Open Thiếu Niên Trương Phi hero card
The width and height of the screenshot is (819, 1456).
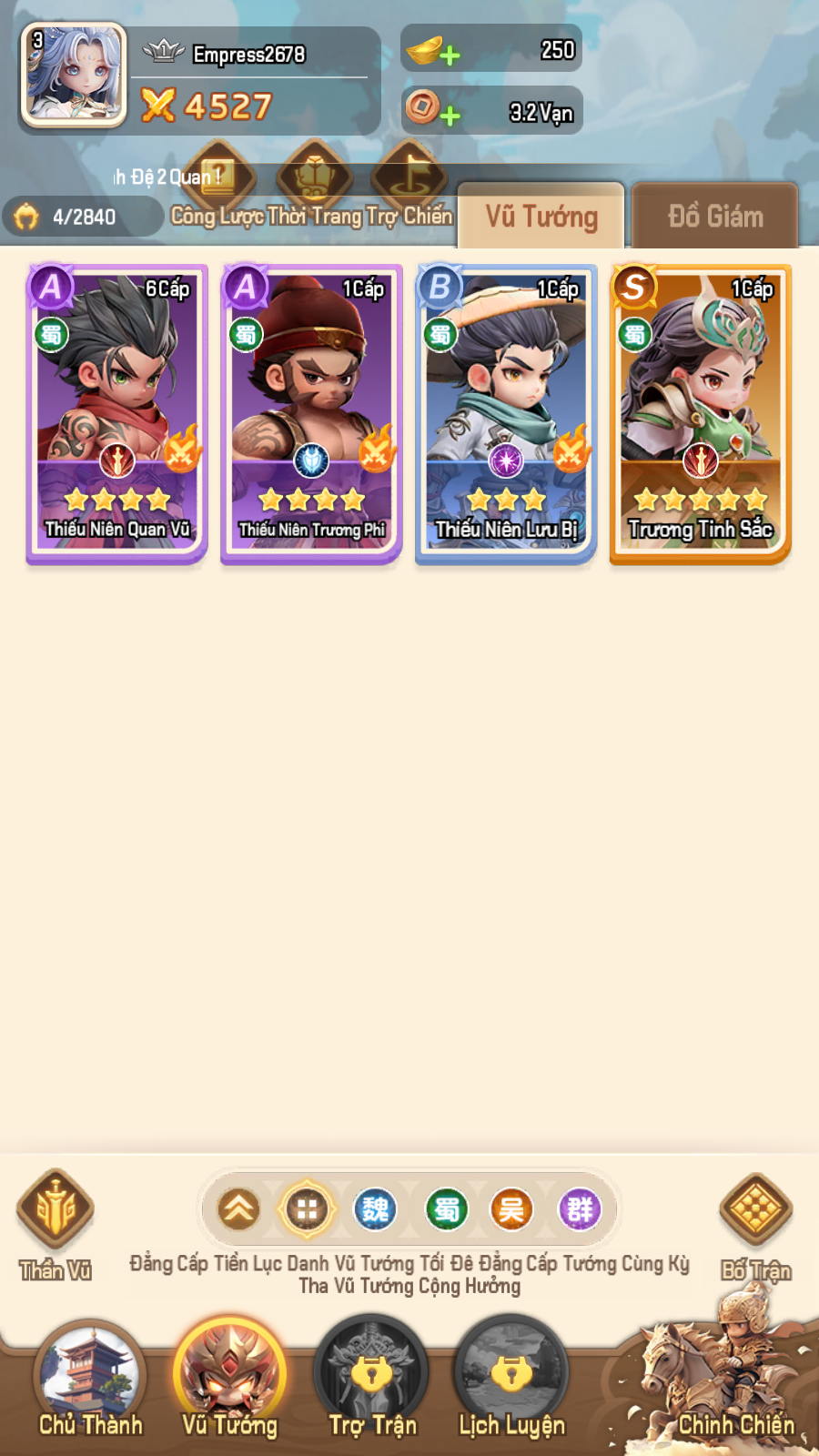[311, 414]
